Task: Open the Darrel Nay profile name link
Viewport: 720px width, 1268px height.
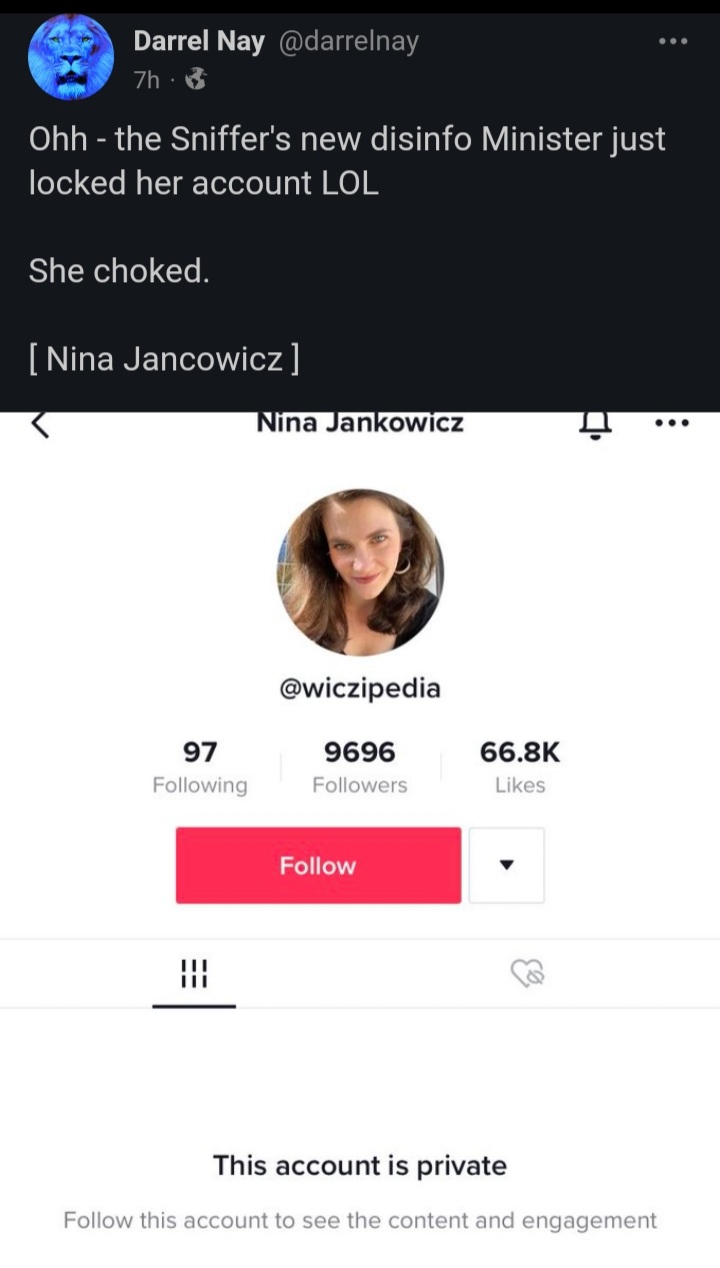Action: [199, 42]
